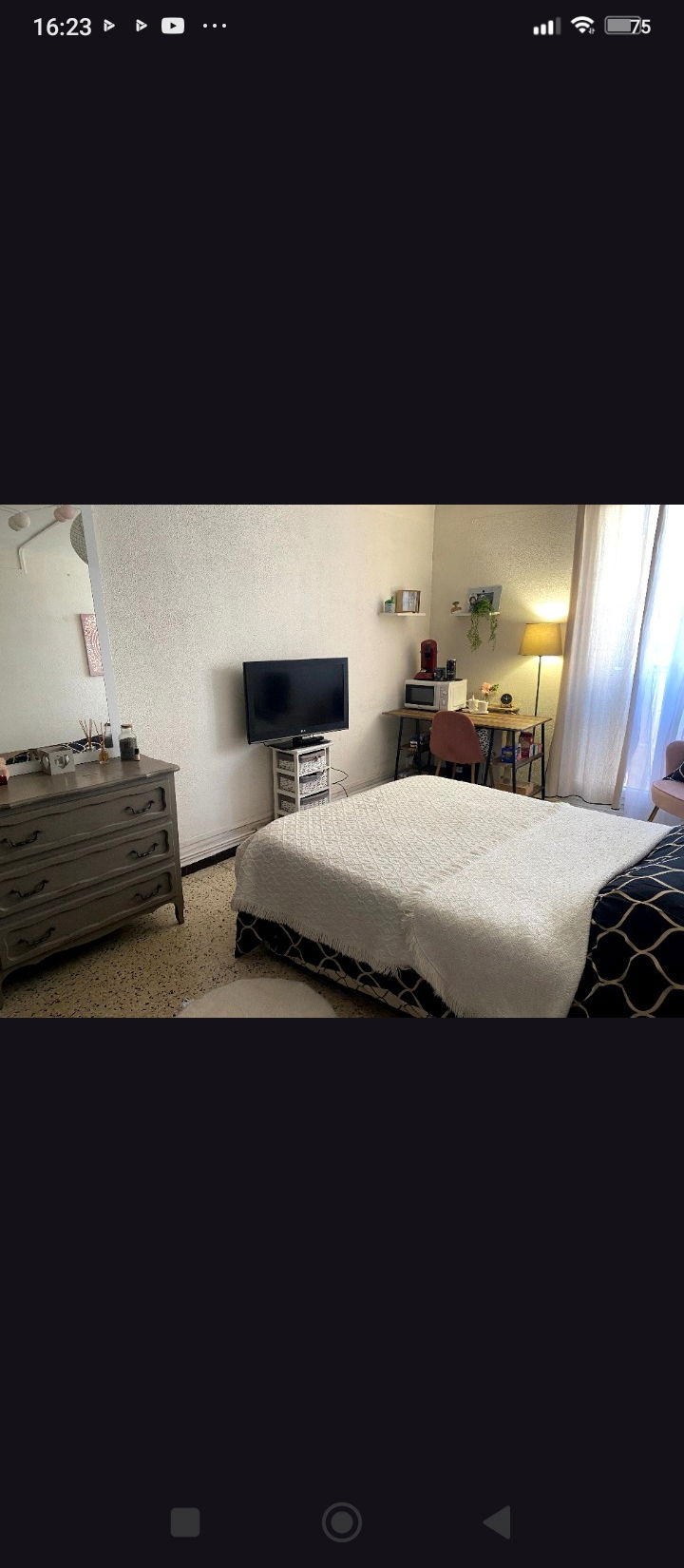Image resolution: width=684 pixels, height=1568 pixels.
Task: Open the recent apps view
Action: tap(185, 1522)
